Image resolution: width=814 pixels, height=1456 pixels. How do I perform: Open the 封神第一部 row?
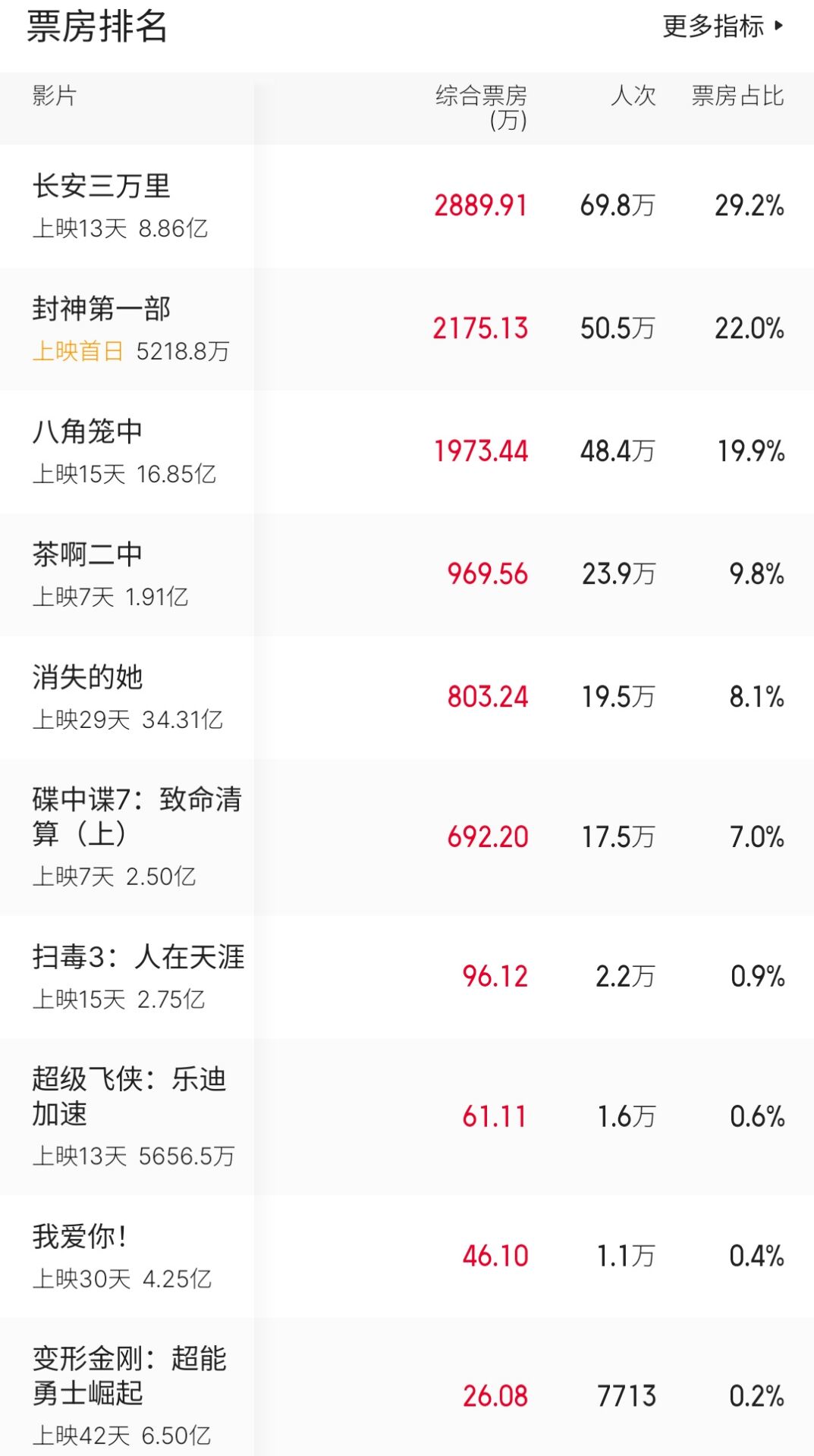tap(102, 309)
